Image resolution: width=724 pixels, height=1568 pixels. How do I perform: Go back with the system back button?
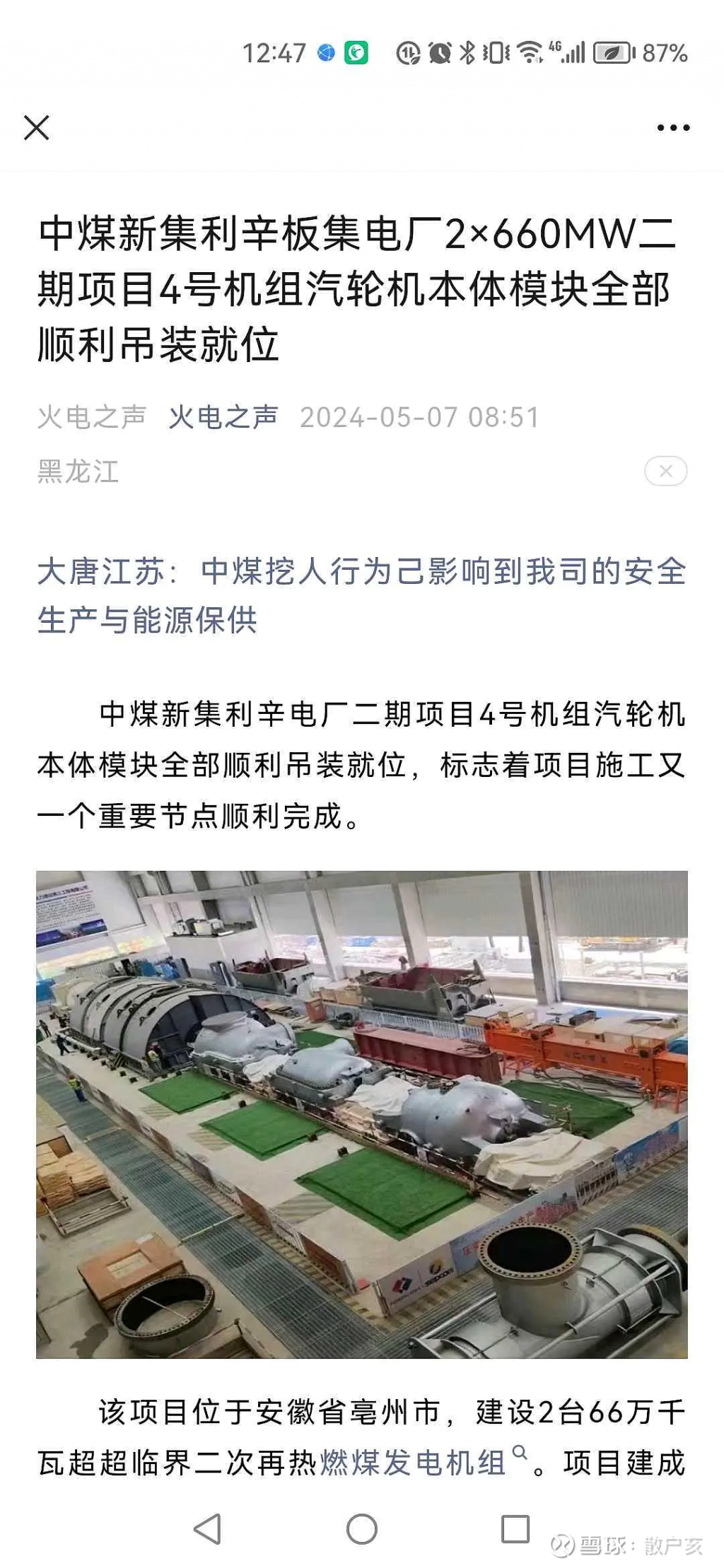(x=208, y=1529)
